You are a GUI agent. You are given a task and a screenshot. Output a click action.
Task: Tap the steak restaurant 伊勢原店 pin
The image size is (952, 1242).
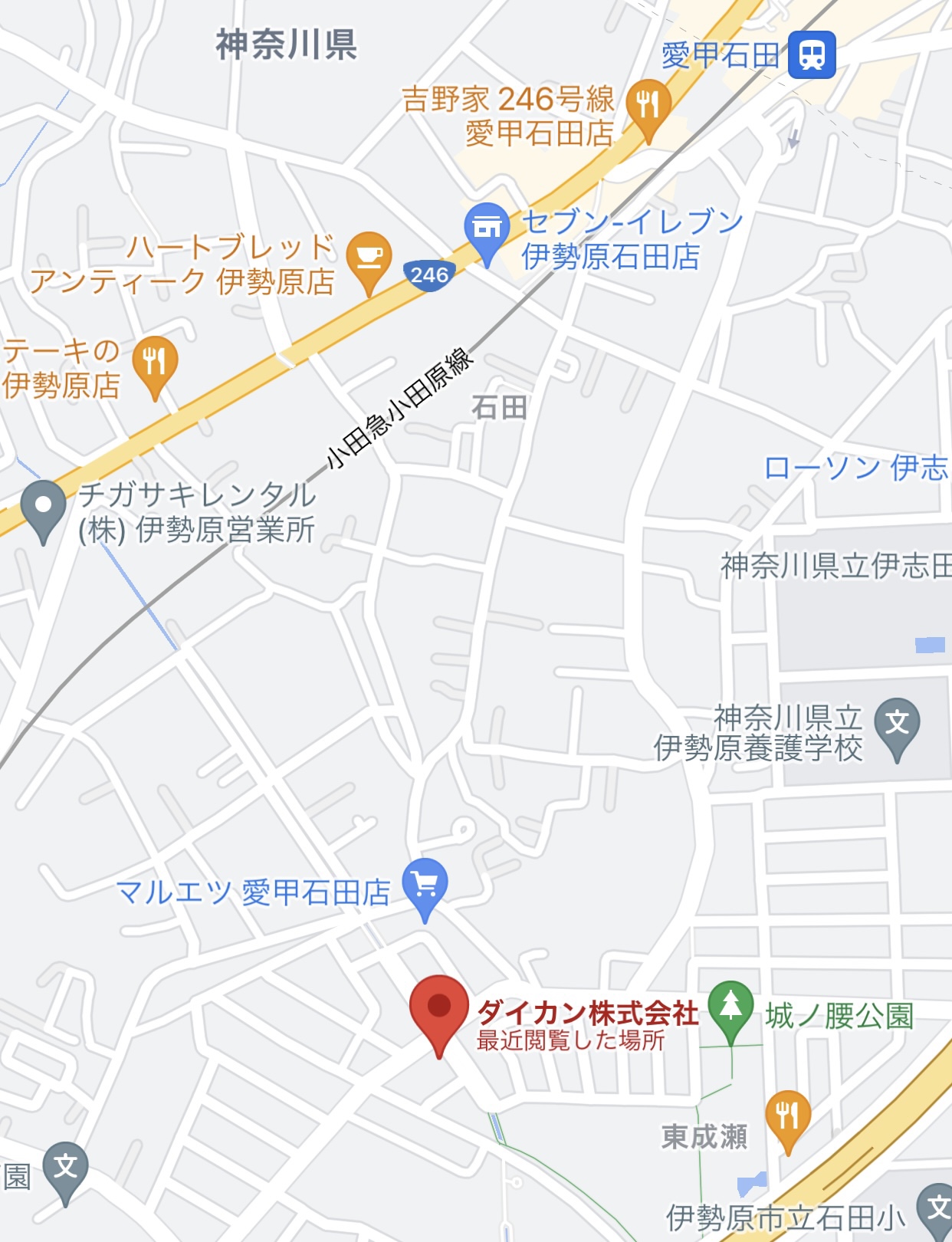(x=155, y=362)
